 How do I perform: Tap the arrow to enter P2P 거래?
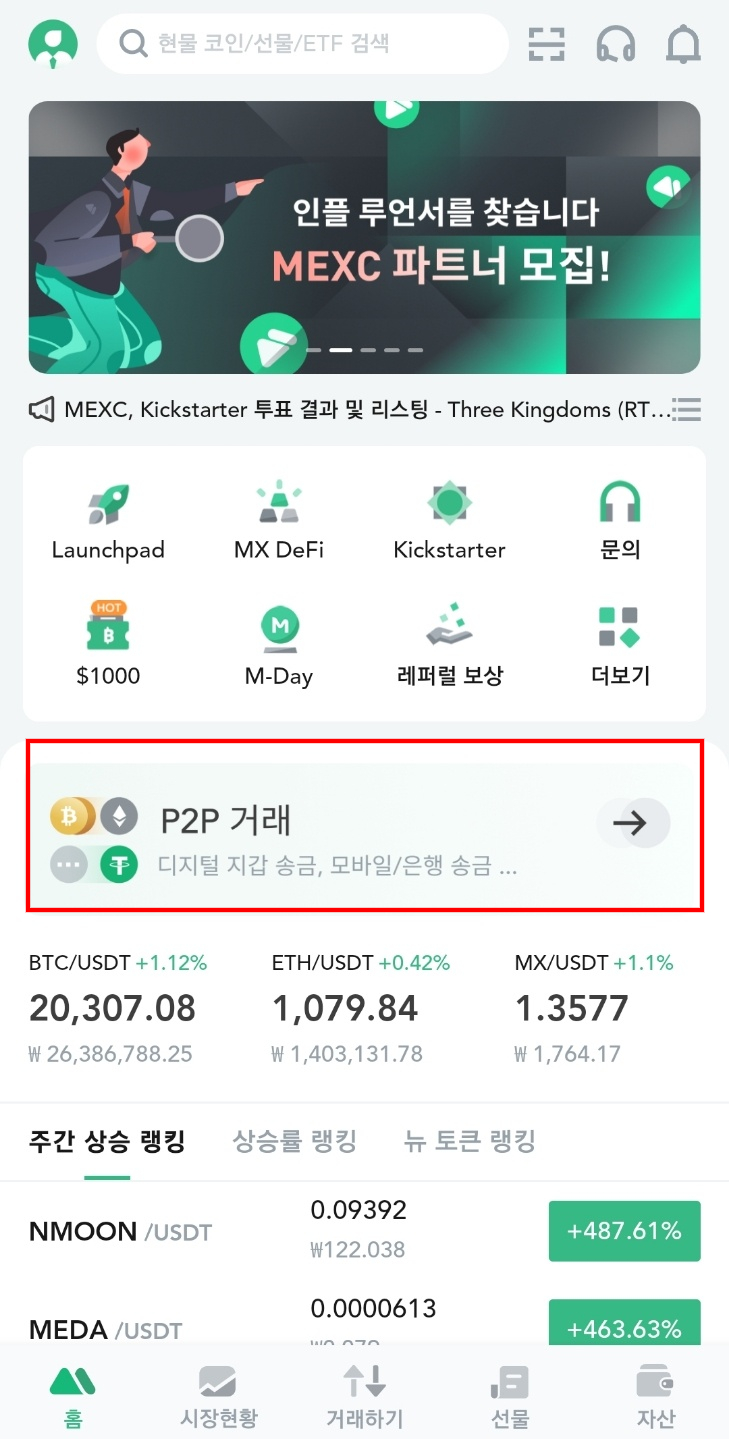tap(633, 822)
